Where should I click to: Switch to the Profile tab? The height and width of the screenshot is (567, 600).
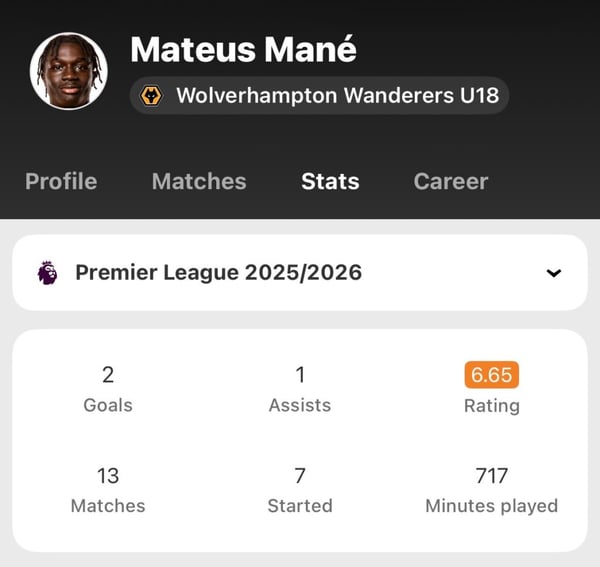tap(61, 181)
